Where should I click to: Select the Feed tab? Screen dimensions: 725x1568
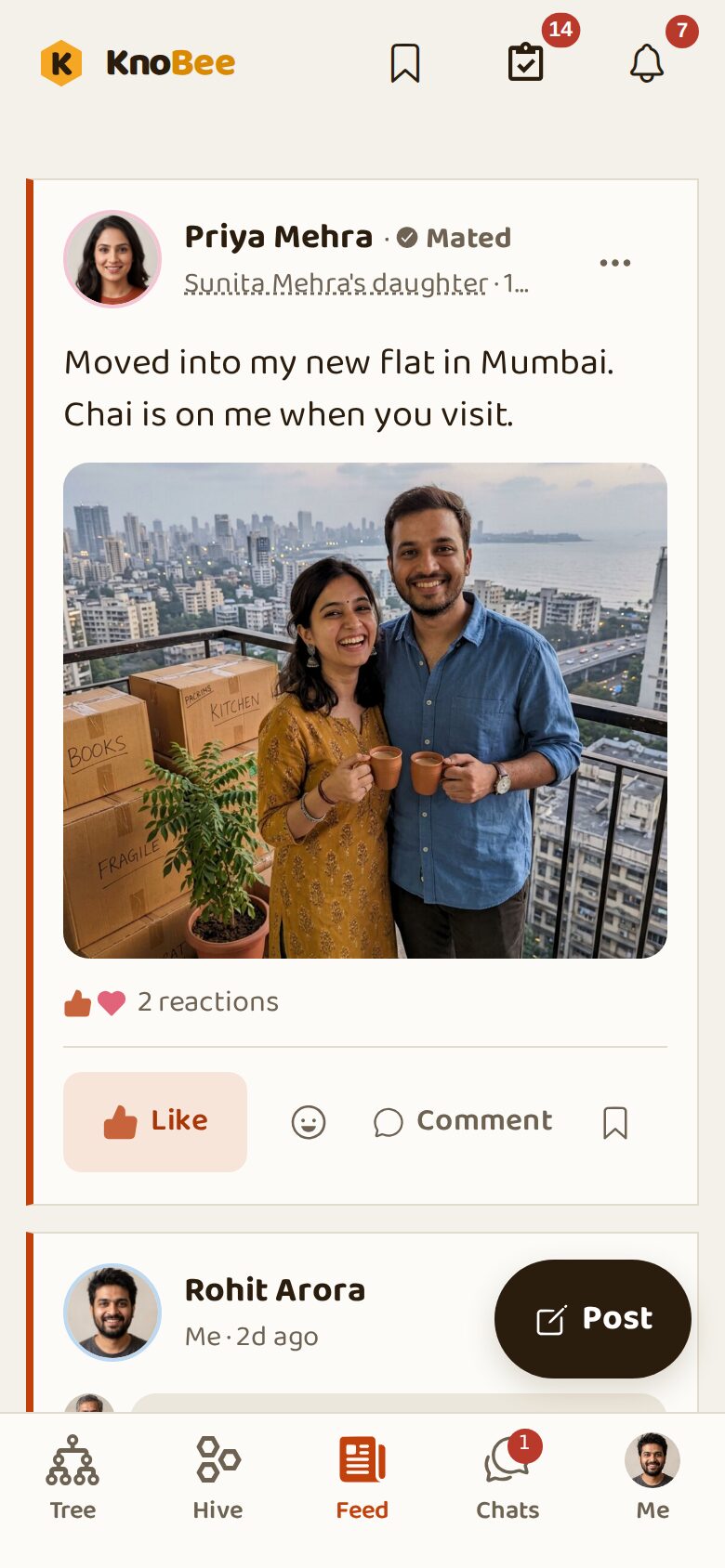pyautogui.click(x=362, y=1478)
